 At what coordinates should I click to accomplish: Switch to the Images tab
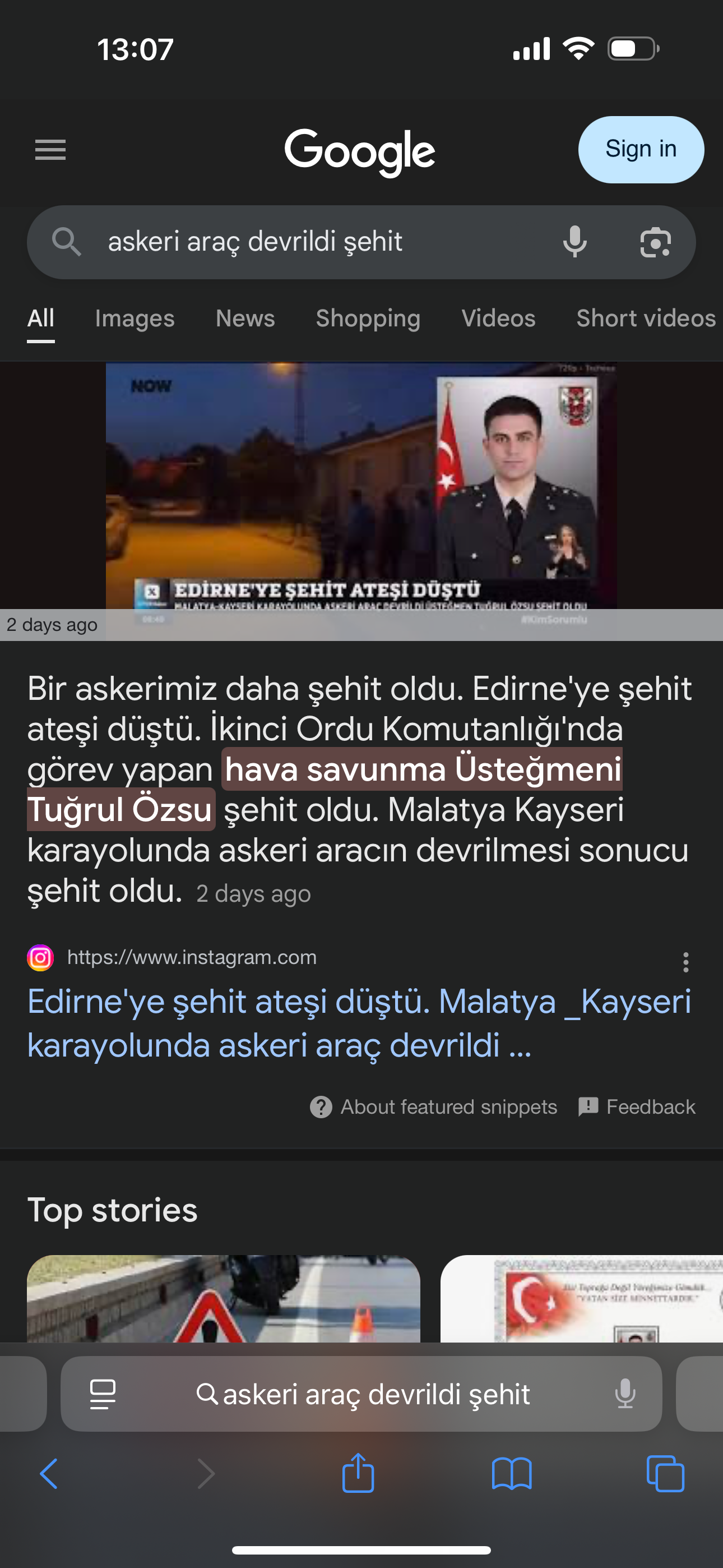(135, 319)
